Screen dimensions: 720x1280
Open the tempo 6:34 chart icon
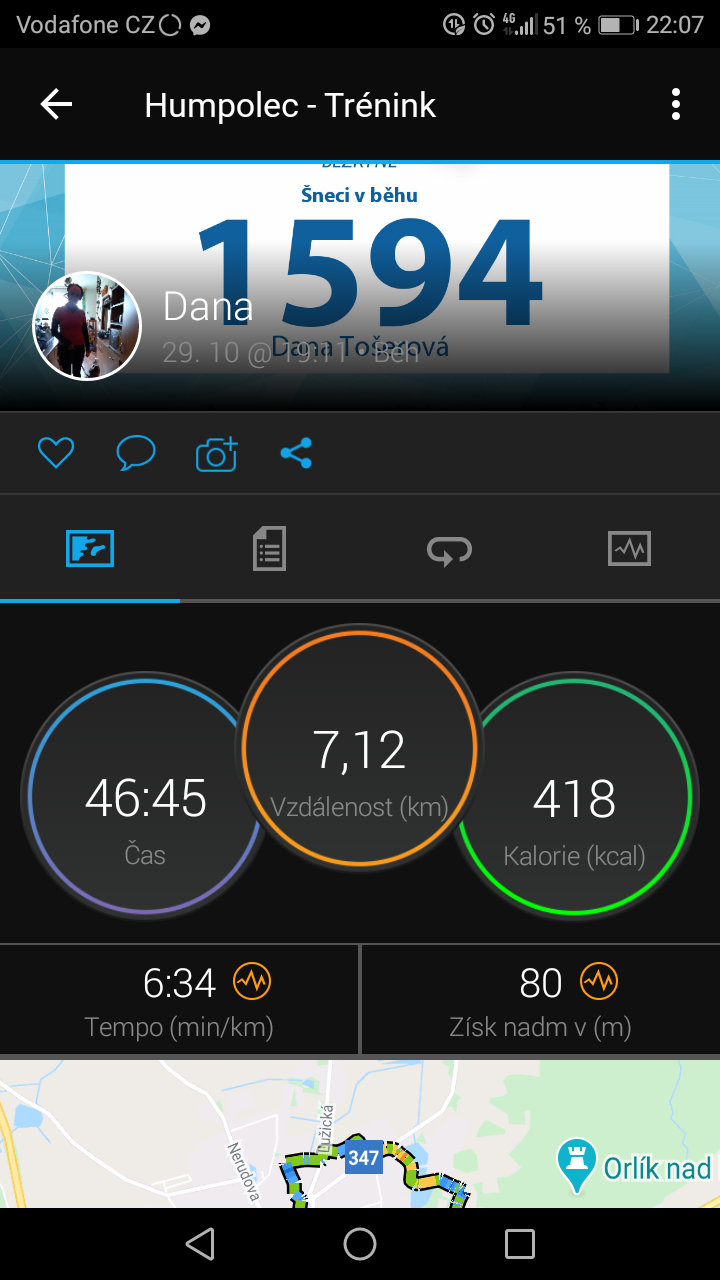[251, 983]
